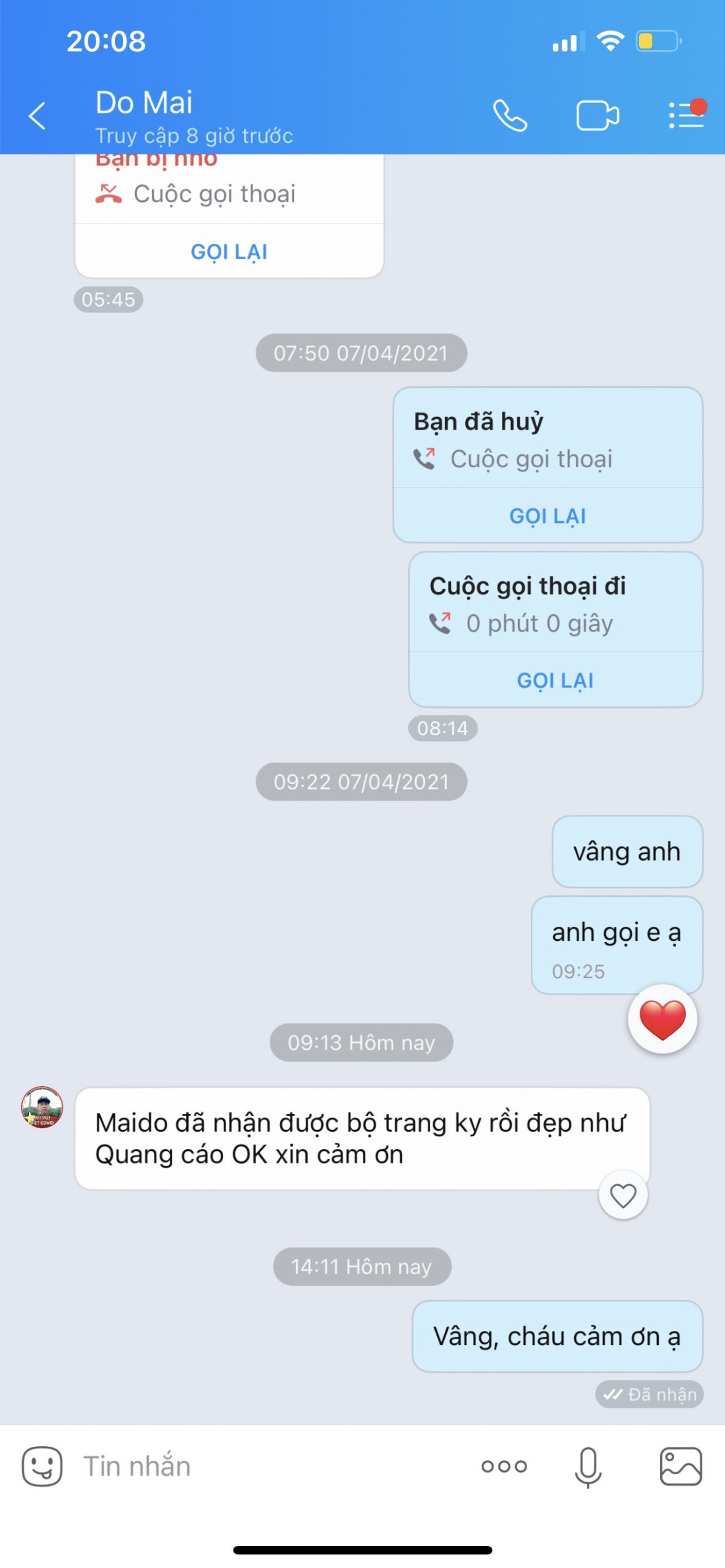Tap the red heart on 'anh gọi e ạ'
Screen dimensions: 725x1568
click(662, 1019)
